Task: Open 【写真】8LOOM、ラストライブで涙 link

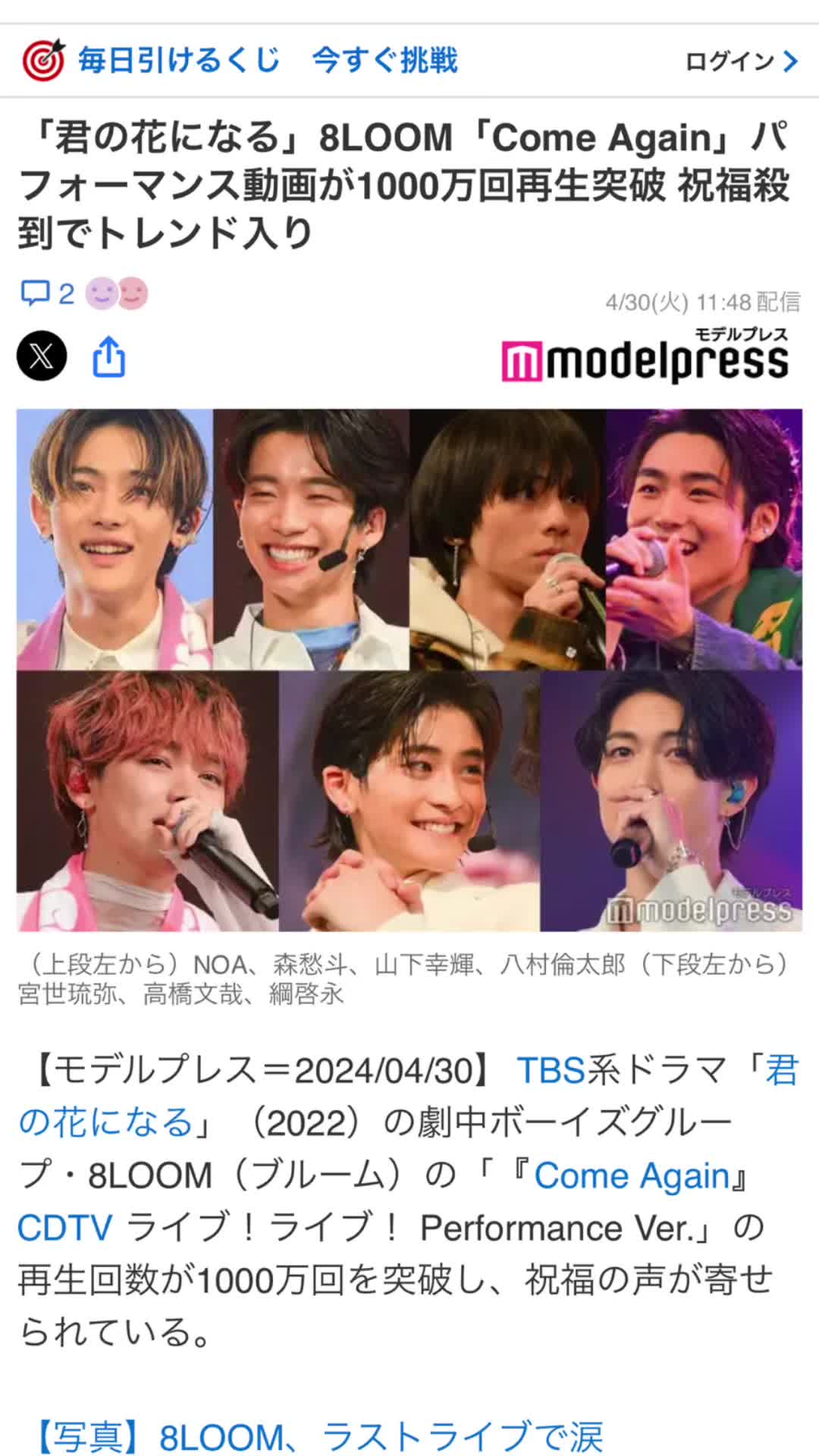Action: (x=318, y=1436)
